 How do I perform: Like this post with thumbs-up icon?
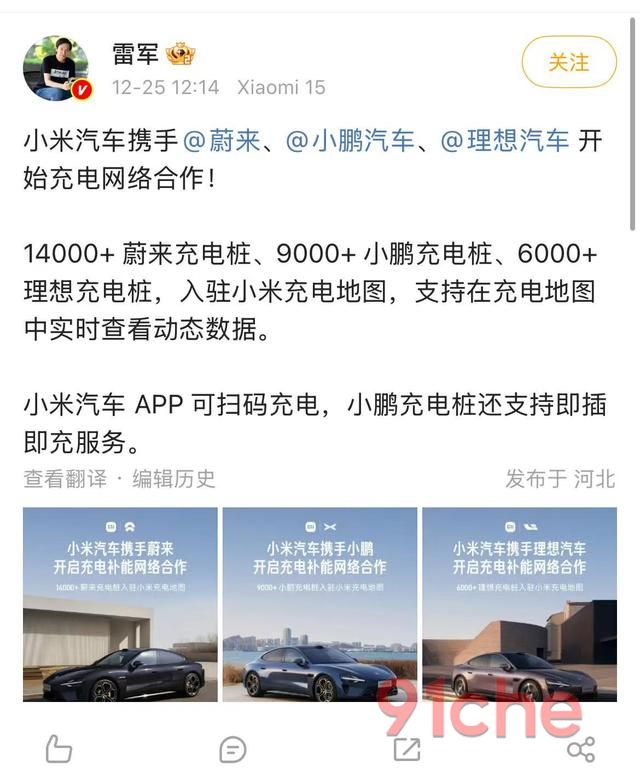59,748
